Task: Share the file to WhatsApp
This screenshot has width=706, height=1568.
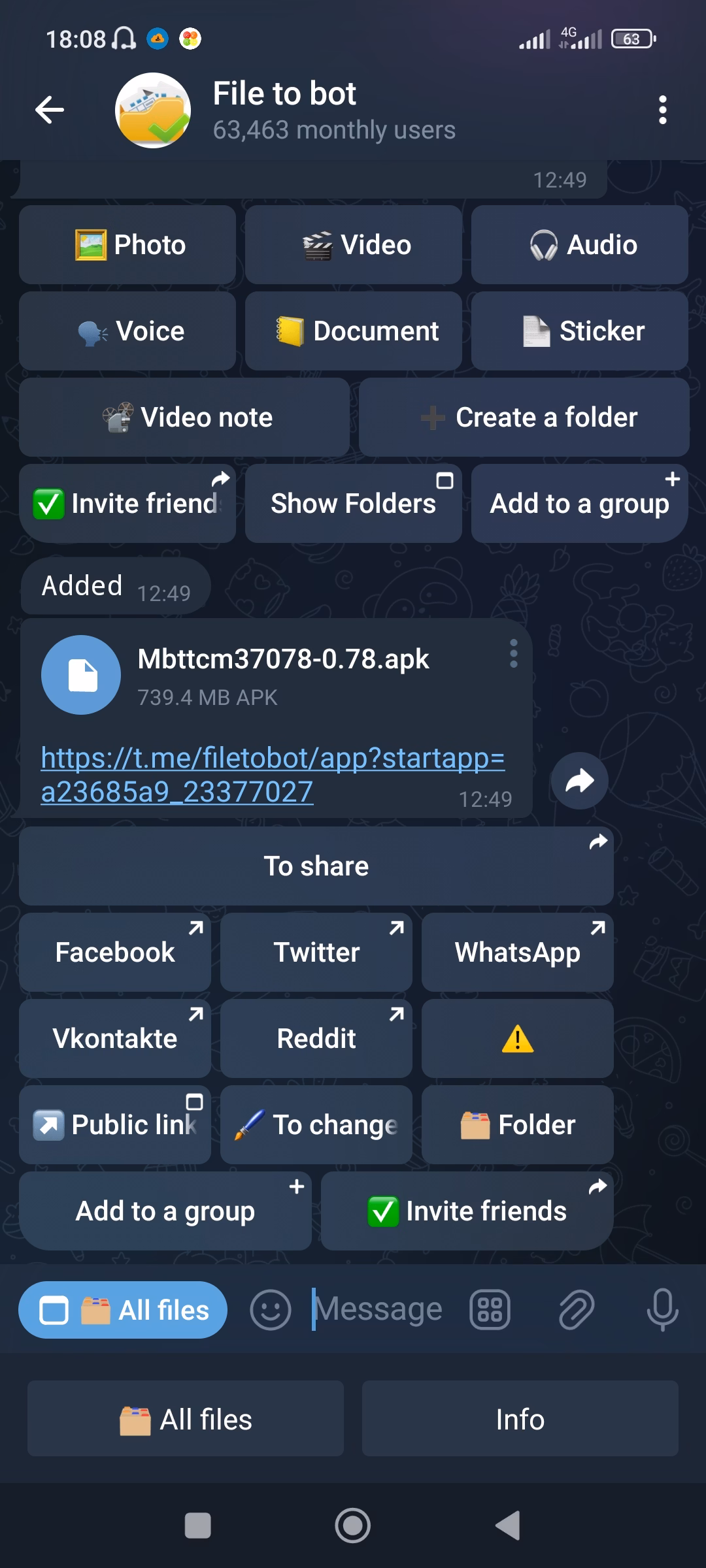Action: pos(517,953)
